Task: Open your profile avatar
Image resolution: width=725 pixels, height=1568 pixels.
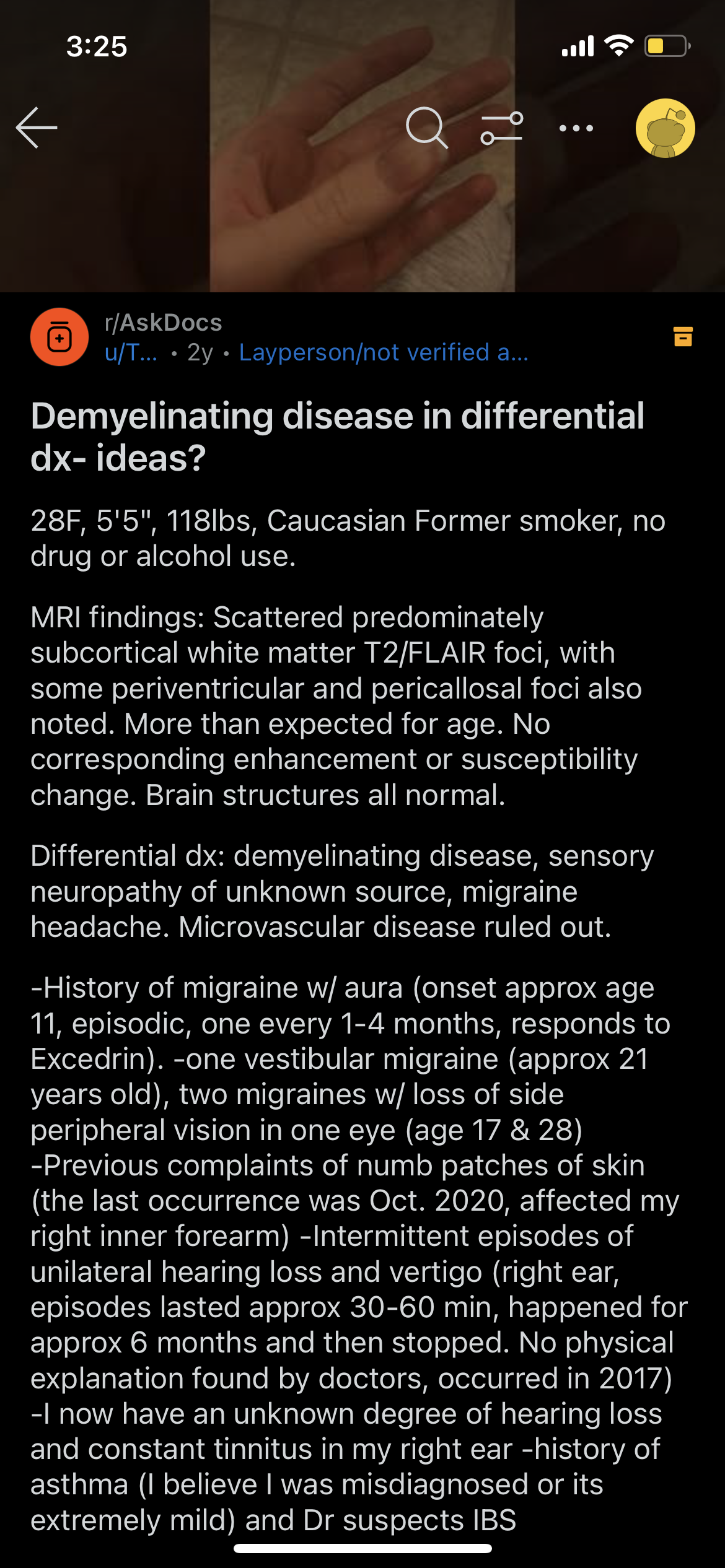Action: [665, 128]
